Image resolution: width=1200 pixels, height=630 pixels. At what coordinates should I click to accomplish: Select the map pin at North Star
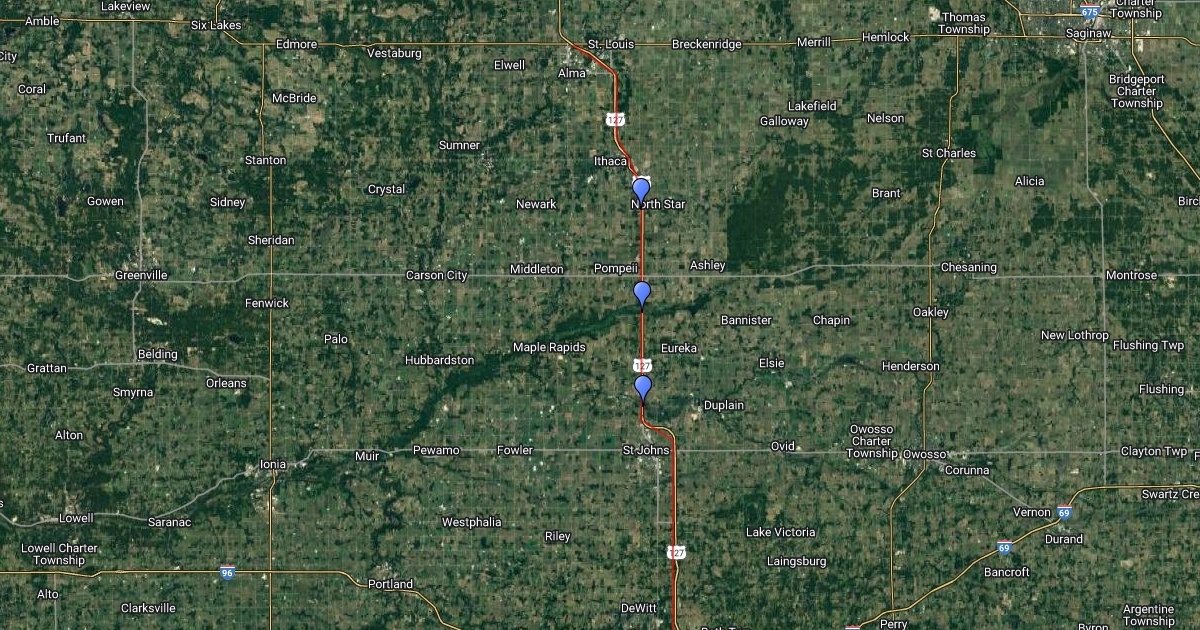pos(641,189)
